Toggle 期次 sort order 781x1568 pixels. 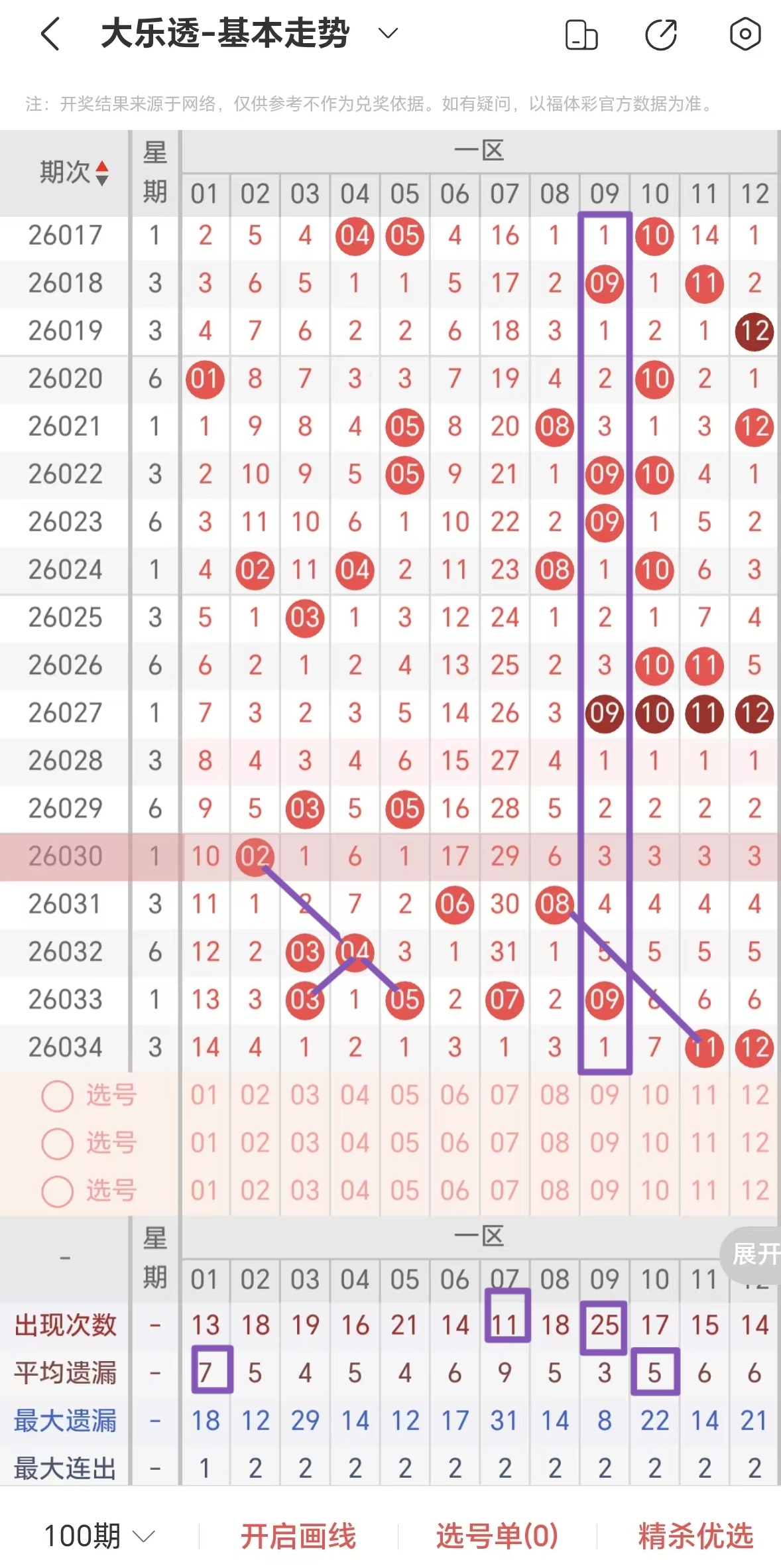73,172
